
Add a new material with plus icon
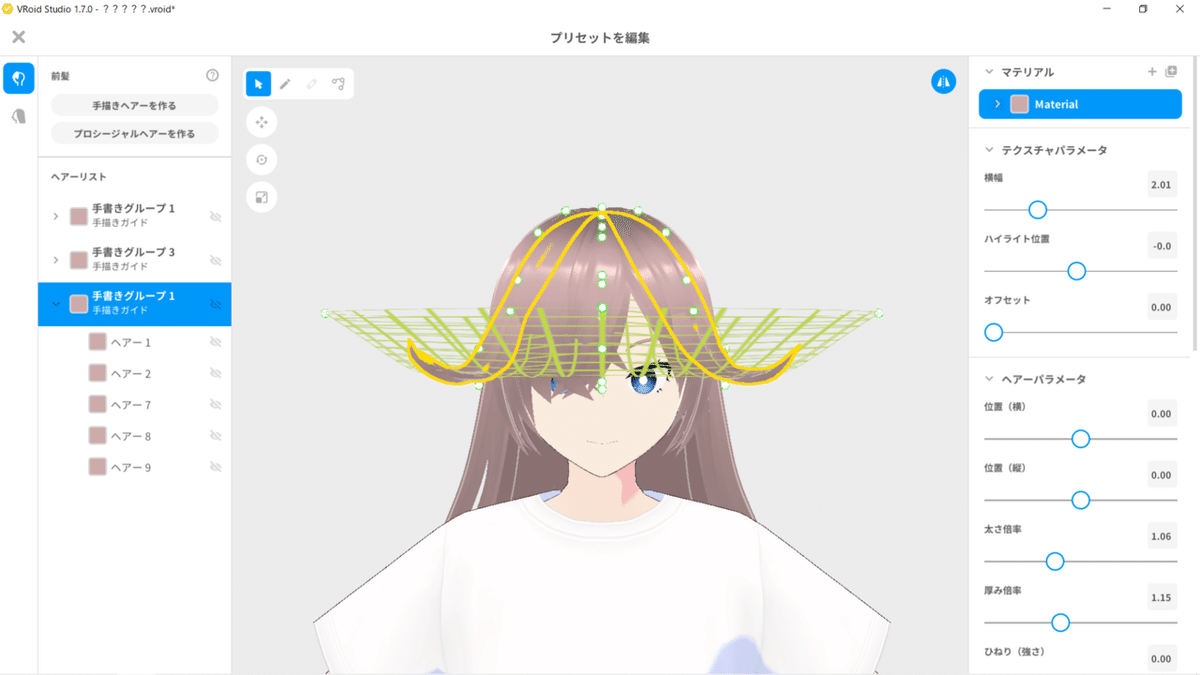tap(1152, 72)
